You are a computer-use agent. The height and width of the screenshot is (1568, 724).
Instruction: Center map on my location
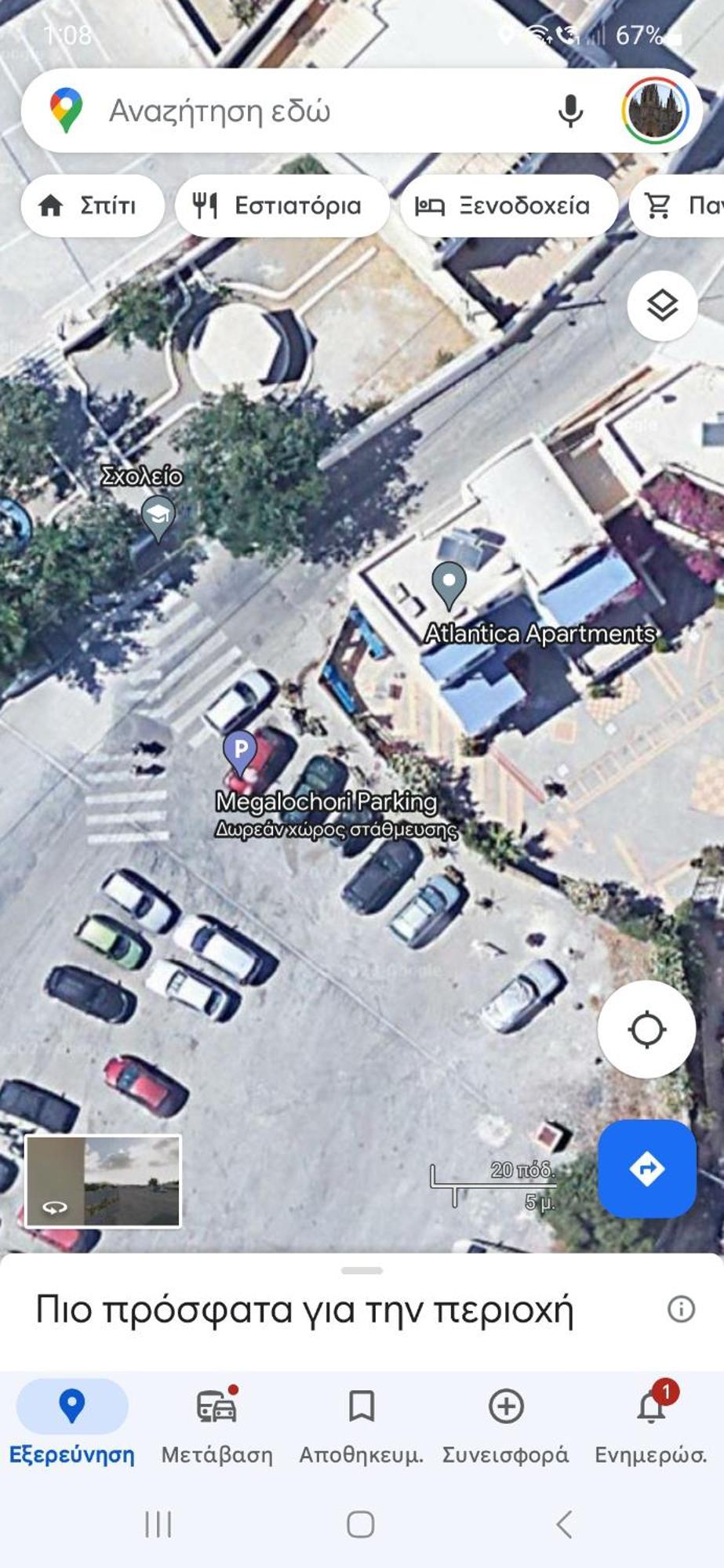pos(646,1029)
